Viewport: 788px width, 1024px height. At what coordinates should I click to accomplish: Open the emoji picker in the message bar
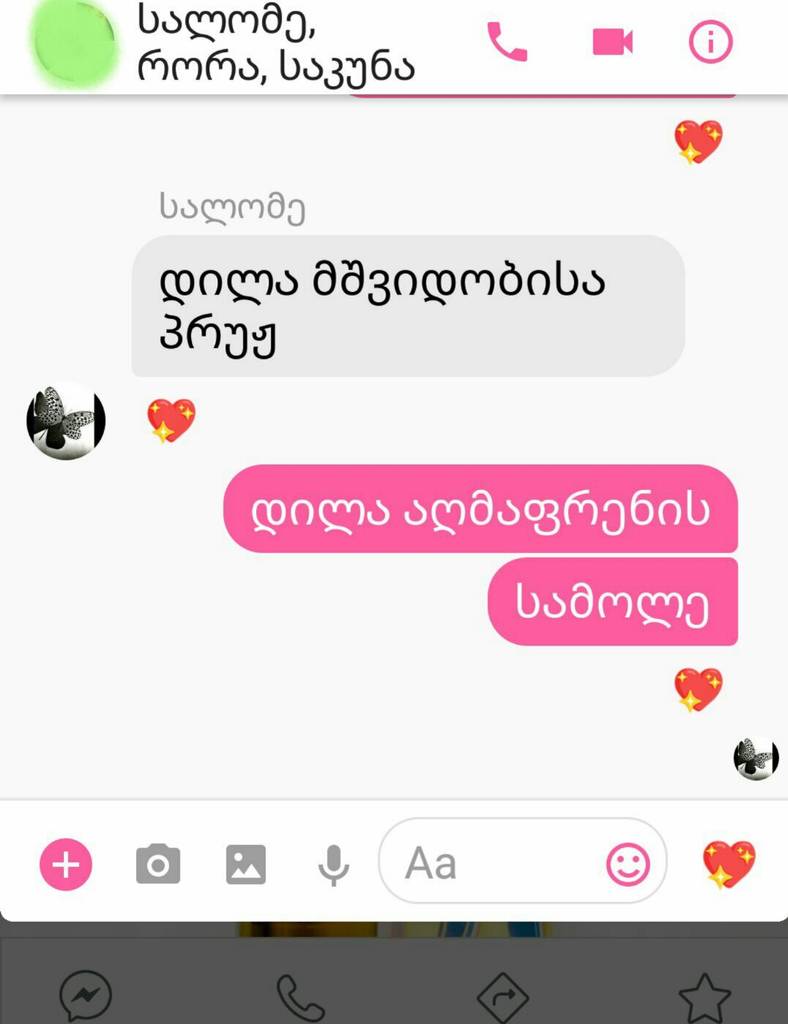[627, 862]
